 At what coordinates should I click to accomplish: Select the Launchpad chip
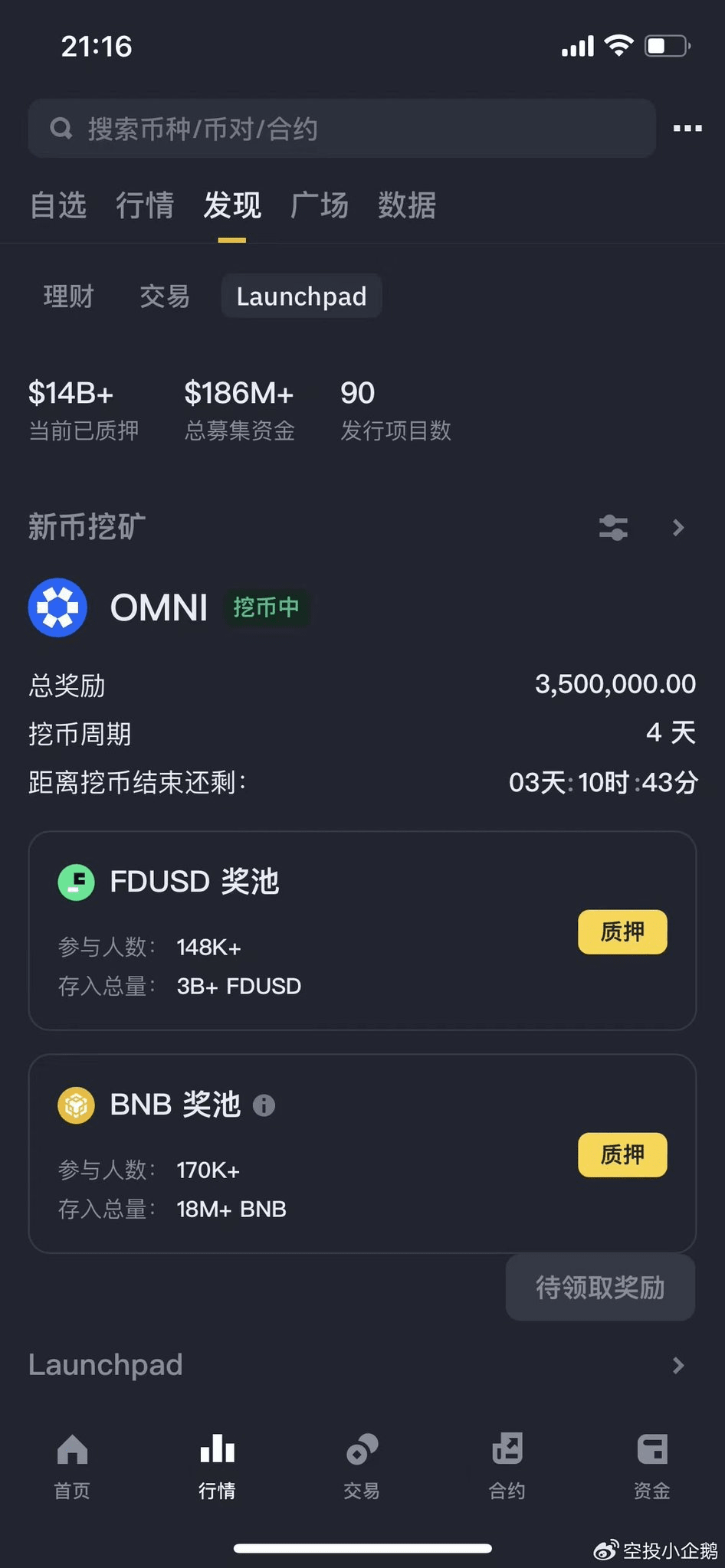(x=301, y=296)
